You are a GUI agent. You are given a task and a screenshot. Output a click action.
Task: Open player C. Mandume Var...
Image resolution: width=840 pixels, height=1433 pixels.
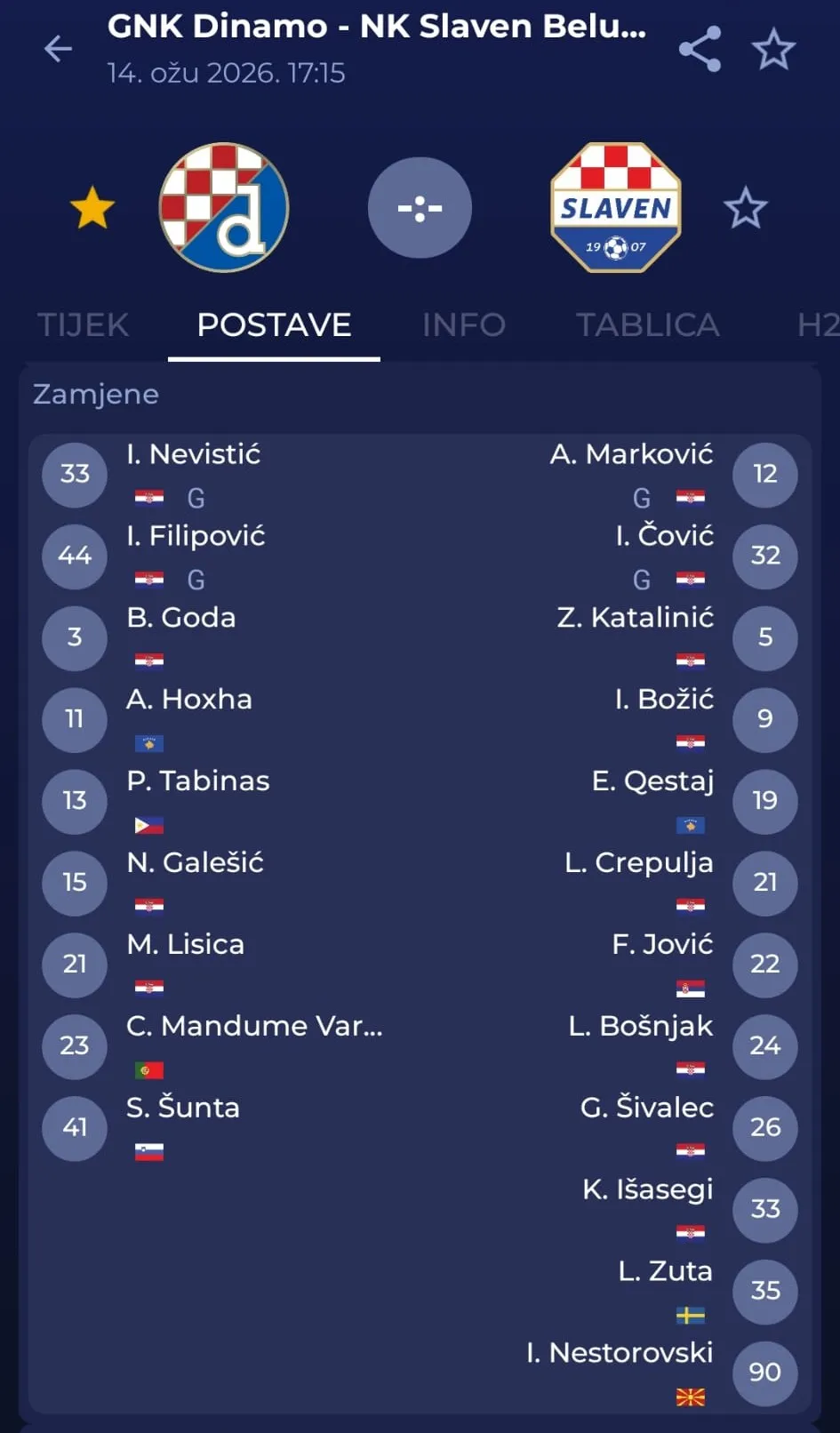254,1027
